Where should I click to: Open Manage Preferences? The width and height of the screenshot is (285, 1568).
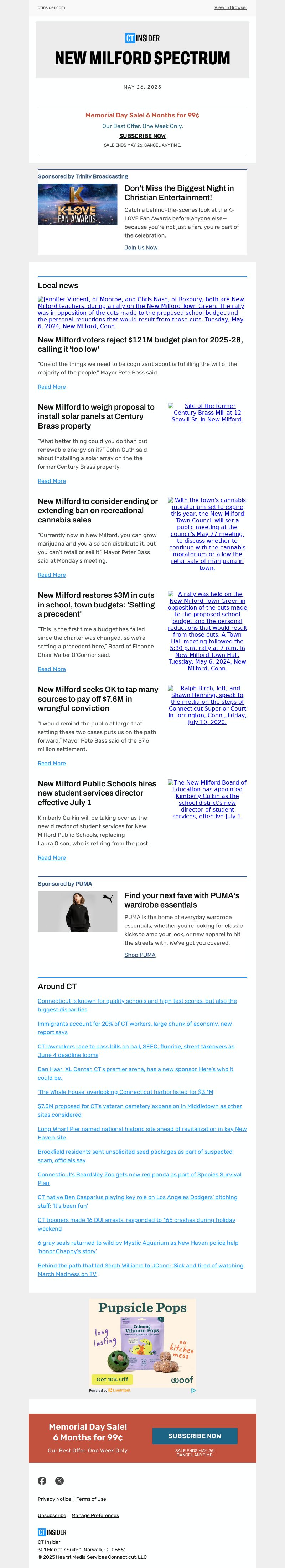95,1515
